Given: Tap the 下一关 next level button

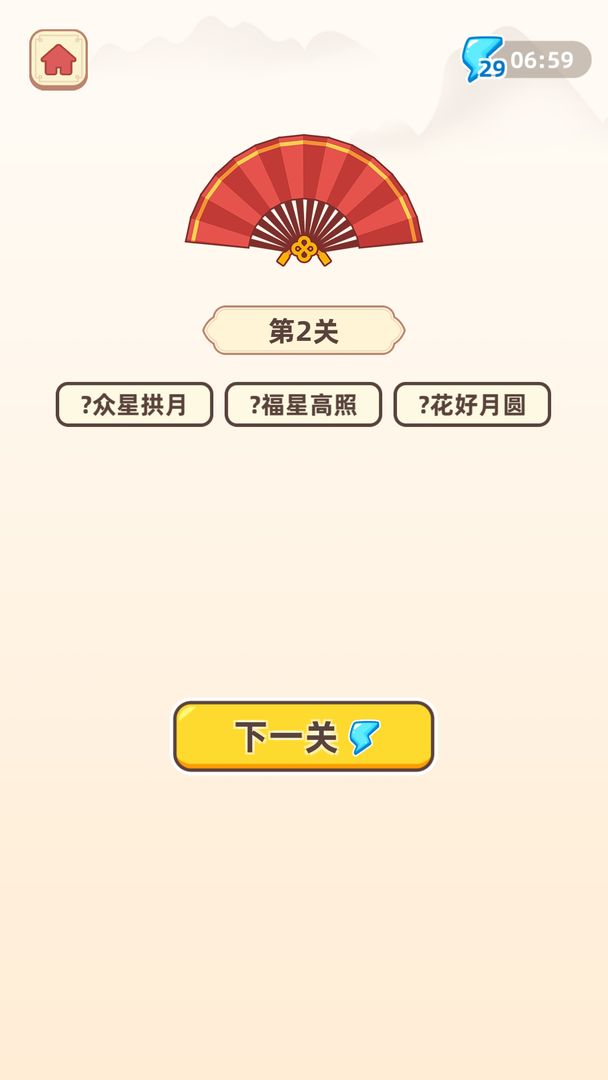Looking at the screenshot, I should (x=303, y=737).
